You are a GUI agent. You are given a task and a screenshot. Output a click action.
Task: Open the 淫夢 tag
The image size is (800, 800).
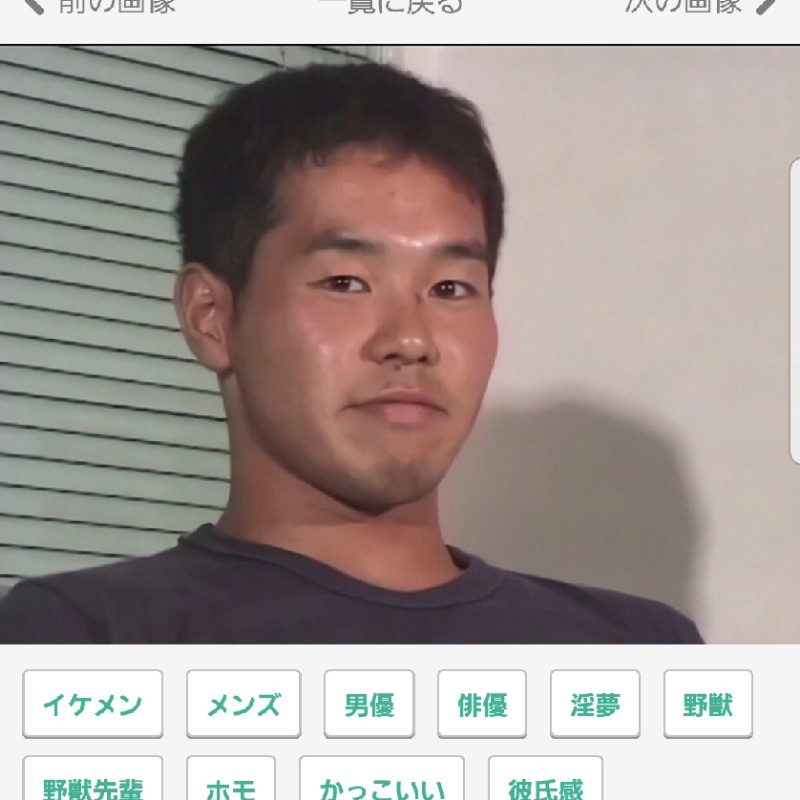(x=595, y=704)
